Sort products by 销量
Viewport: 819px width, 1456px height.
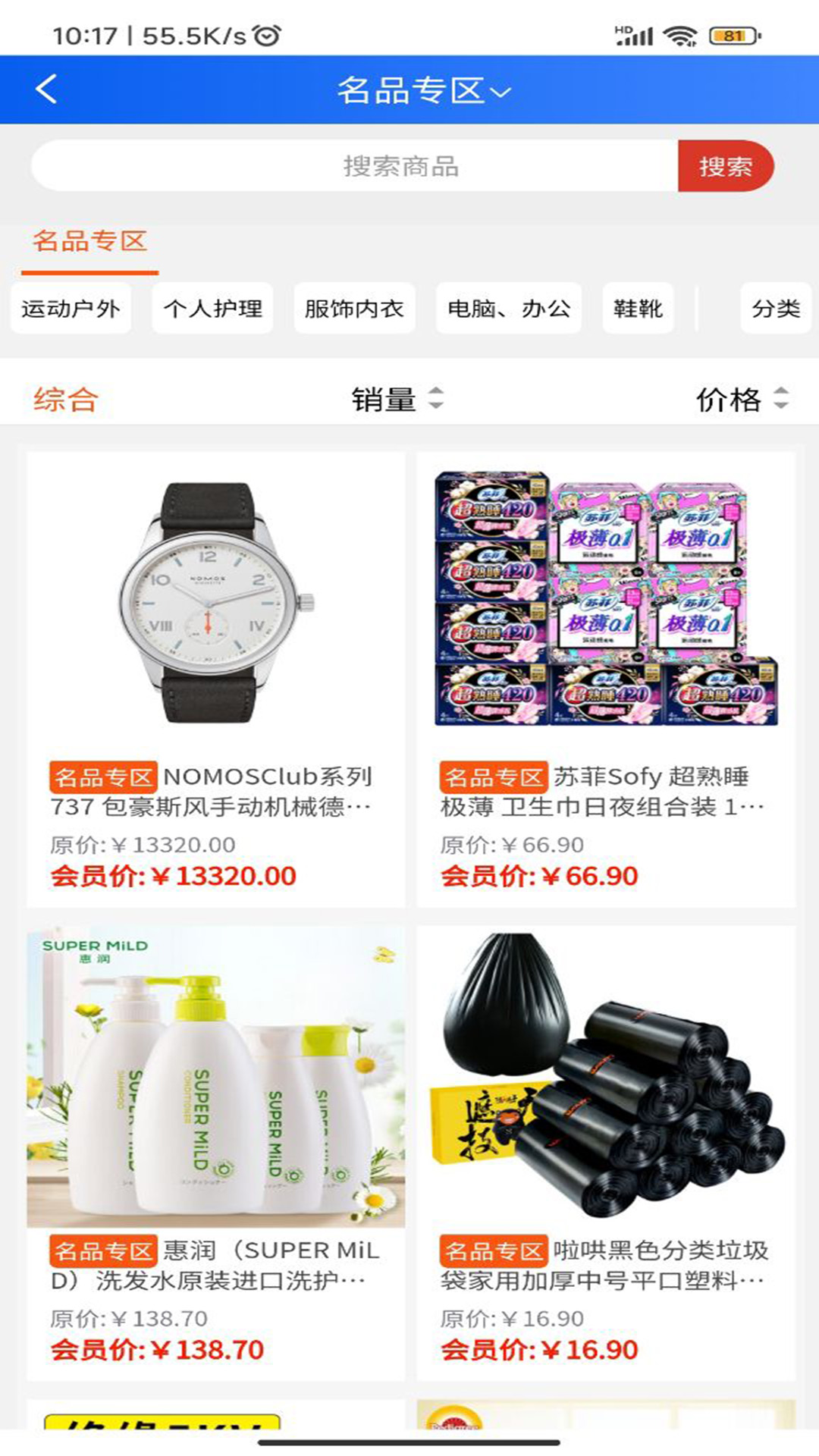coord(397,400)
